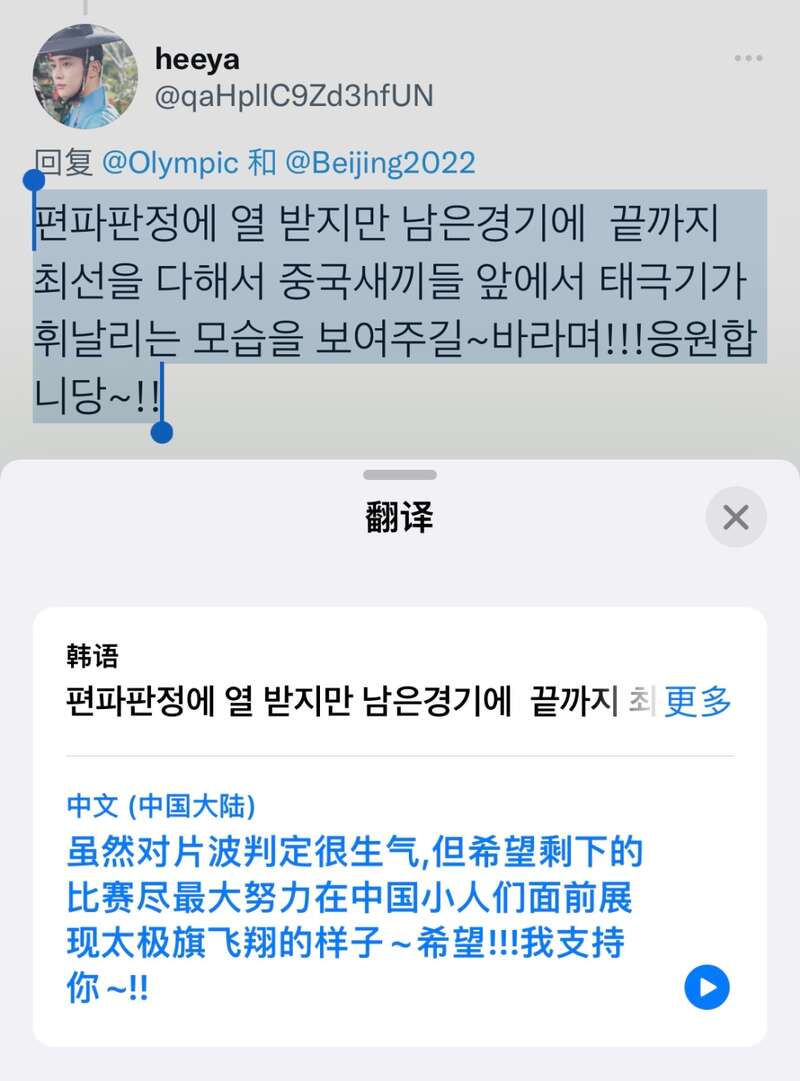Open heeya's profile avatar
The image size is (800, 1081).
pyautogui.click(x=85, y=77)
